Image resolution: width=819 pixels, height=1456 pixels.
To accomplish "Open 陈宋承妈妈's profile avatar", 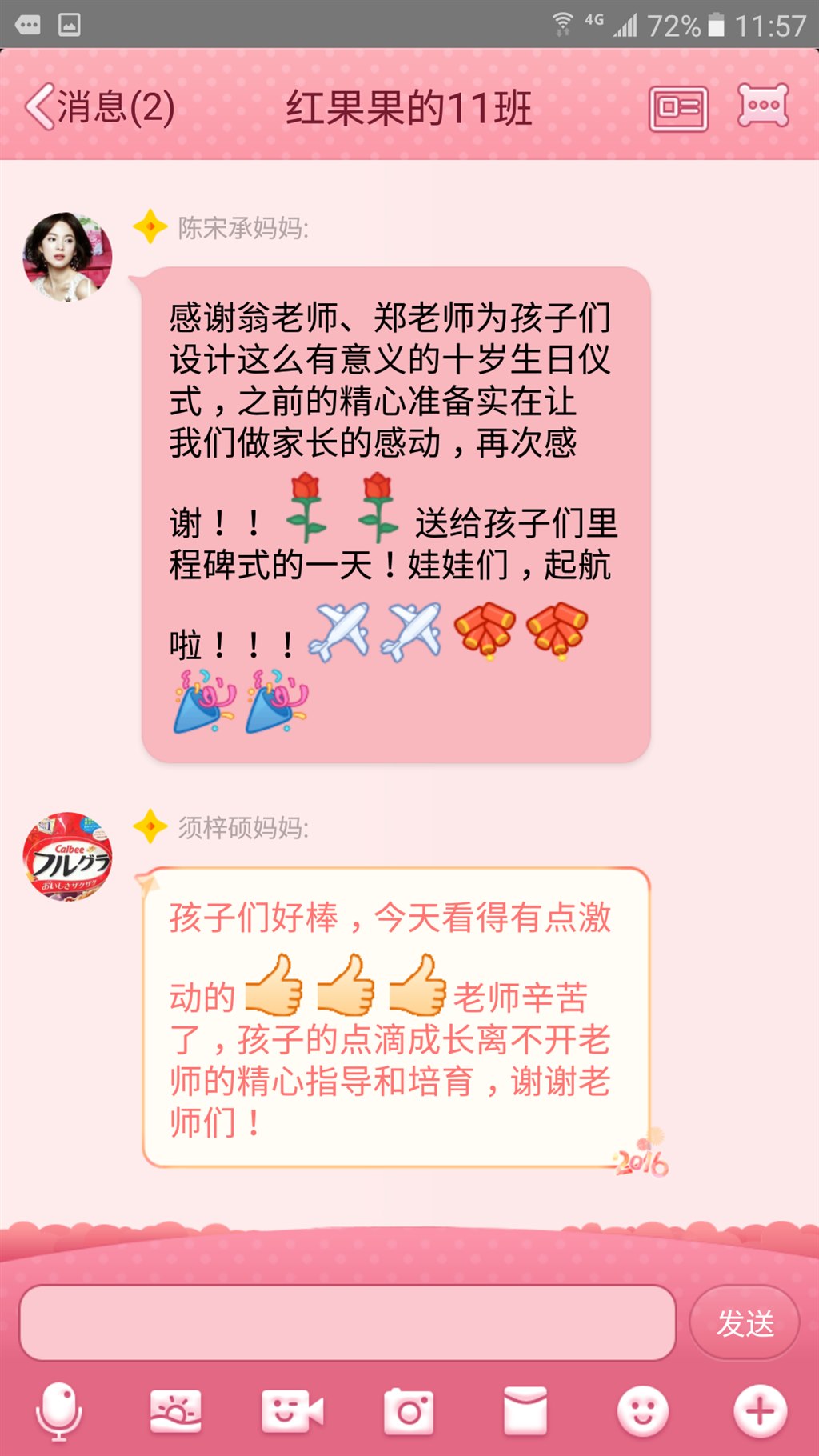I will [x=67, y=257].
